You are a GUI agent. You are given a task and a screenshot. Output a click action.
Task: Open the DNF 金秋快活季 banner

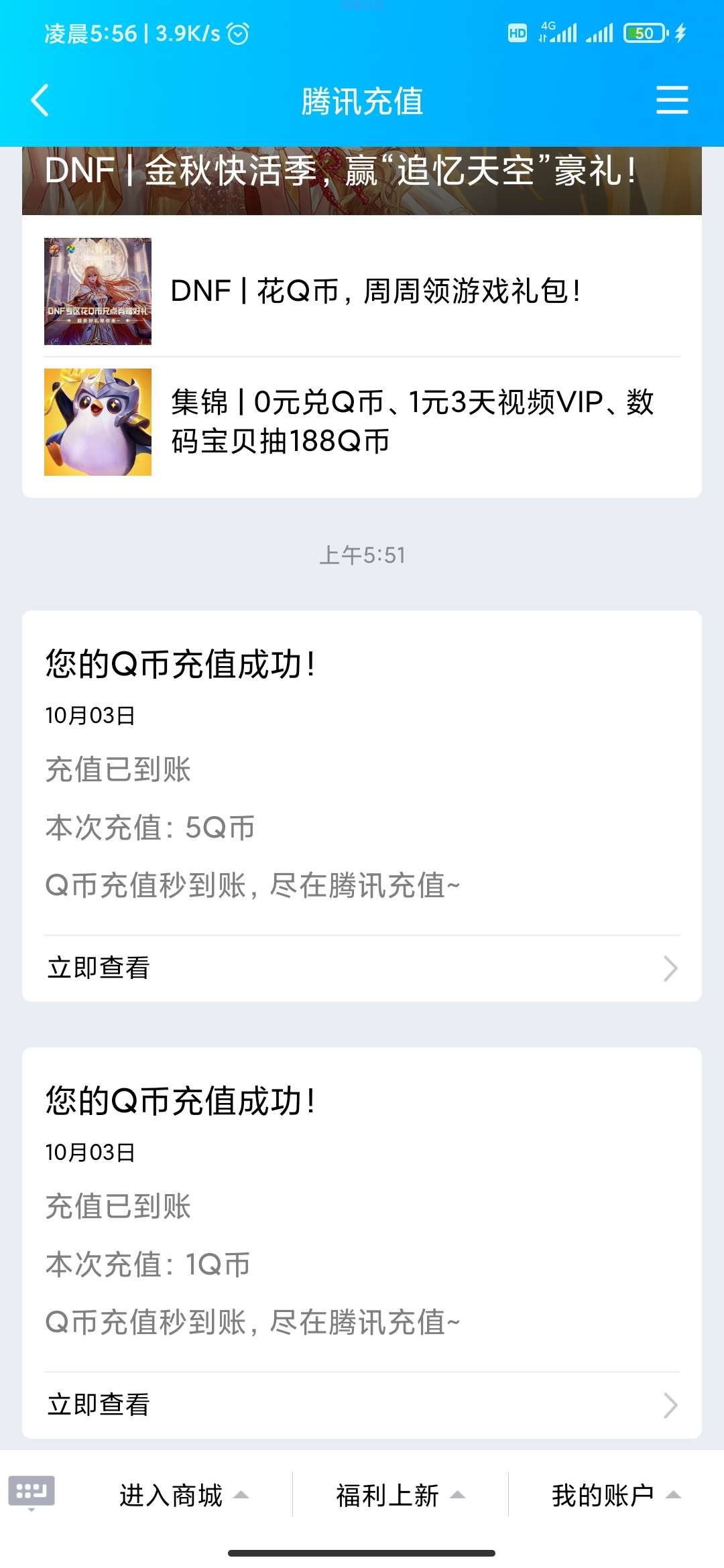pos(362,180)
